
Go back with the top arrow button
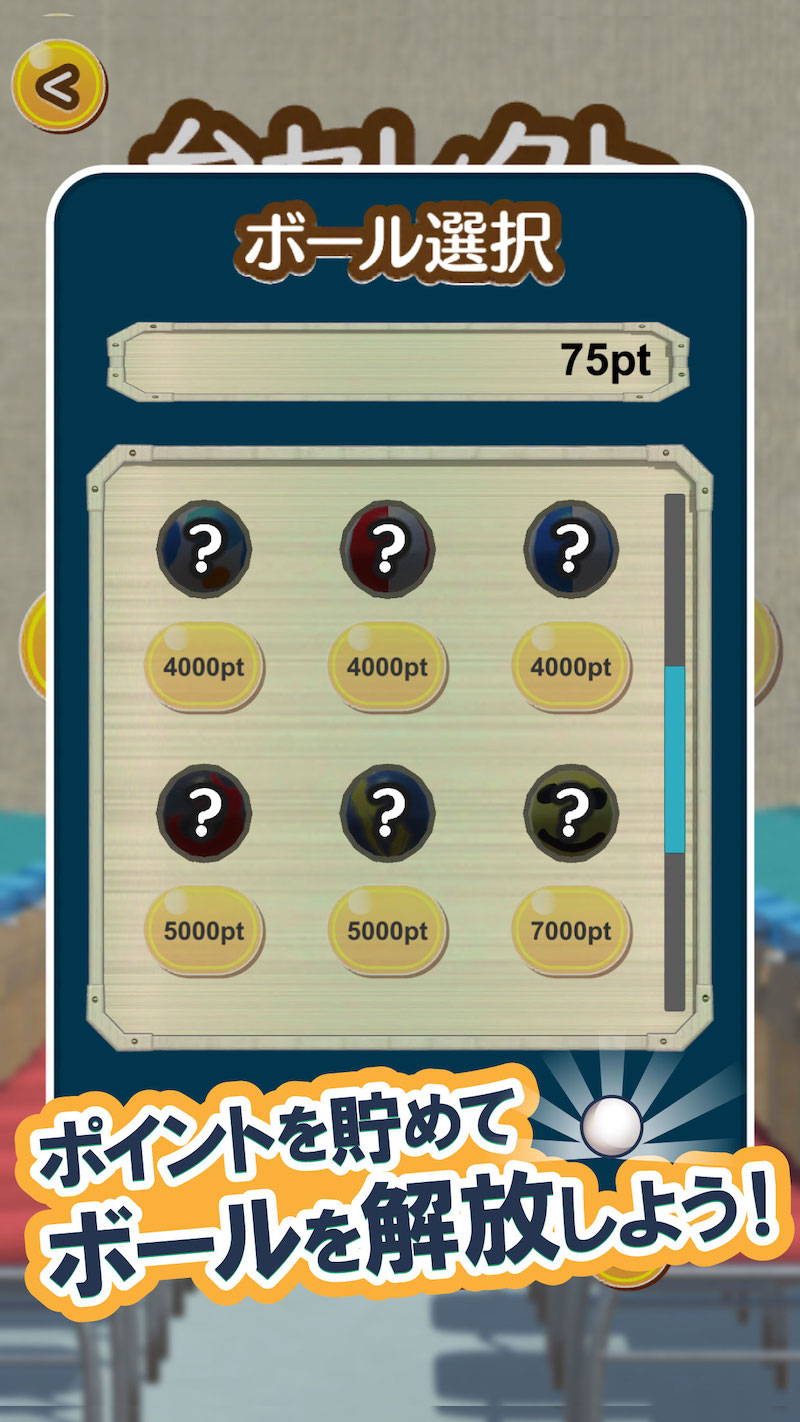tap(58, 86)
